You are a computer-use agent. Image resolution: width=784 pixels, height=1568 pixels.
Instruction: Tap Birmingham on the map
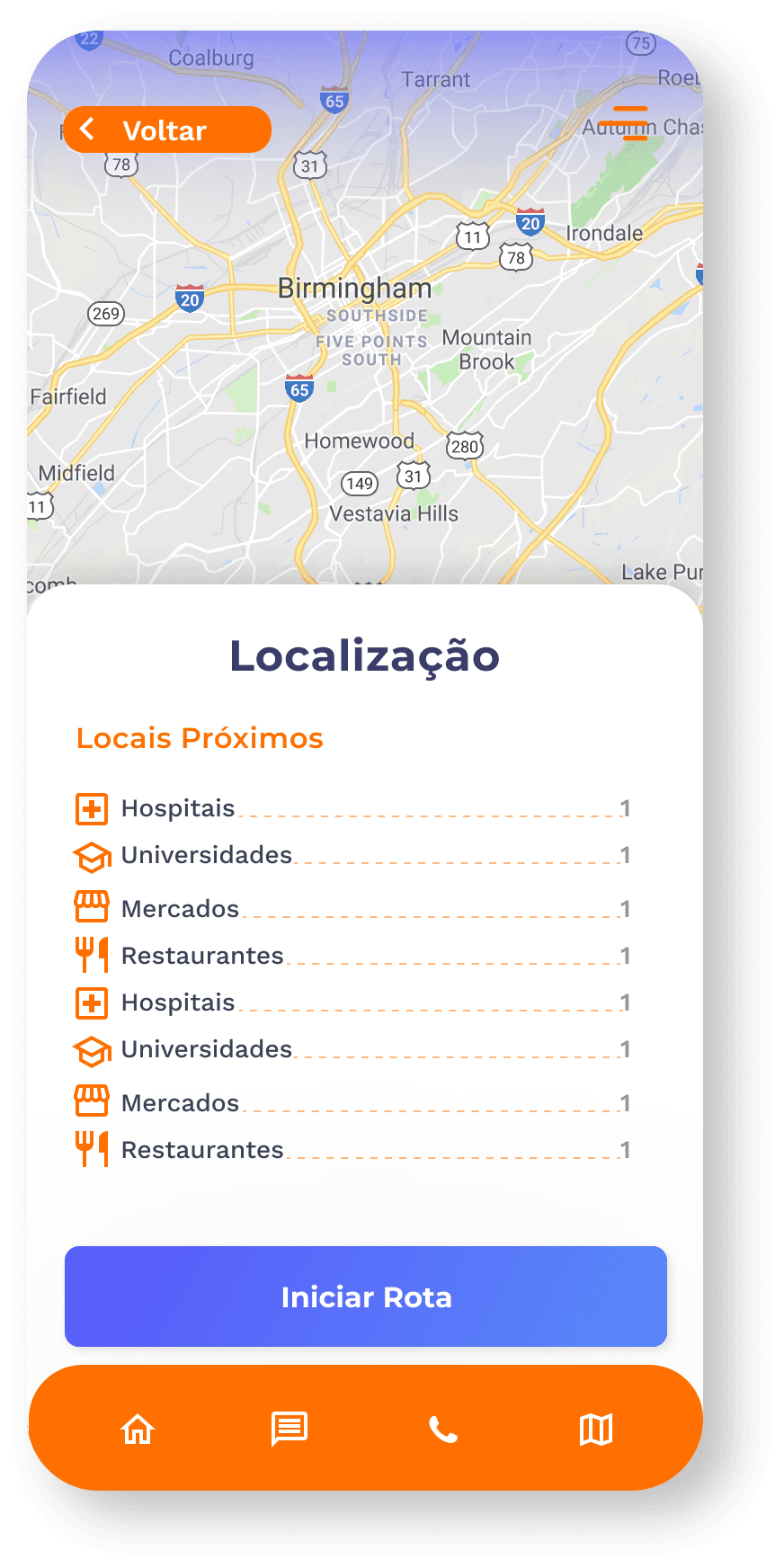pos(354,288)
